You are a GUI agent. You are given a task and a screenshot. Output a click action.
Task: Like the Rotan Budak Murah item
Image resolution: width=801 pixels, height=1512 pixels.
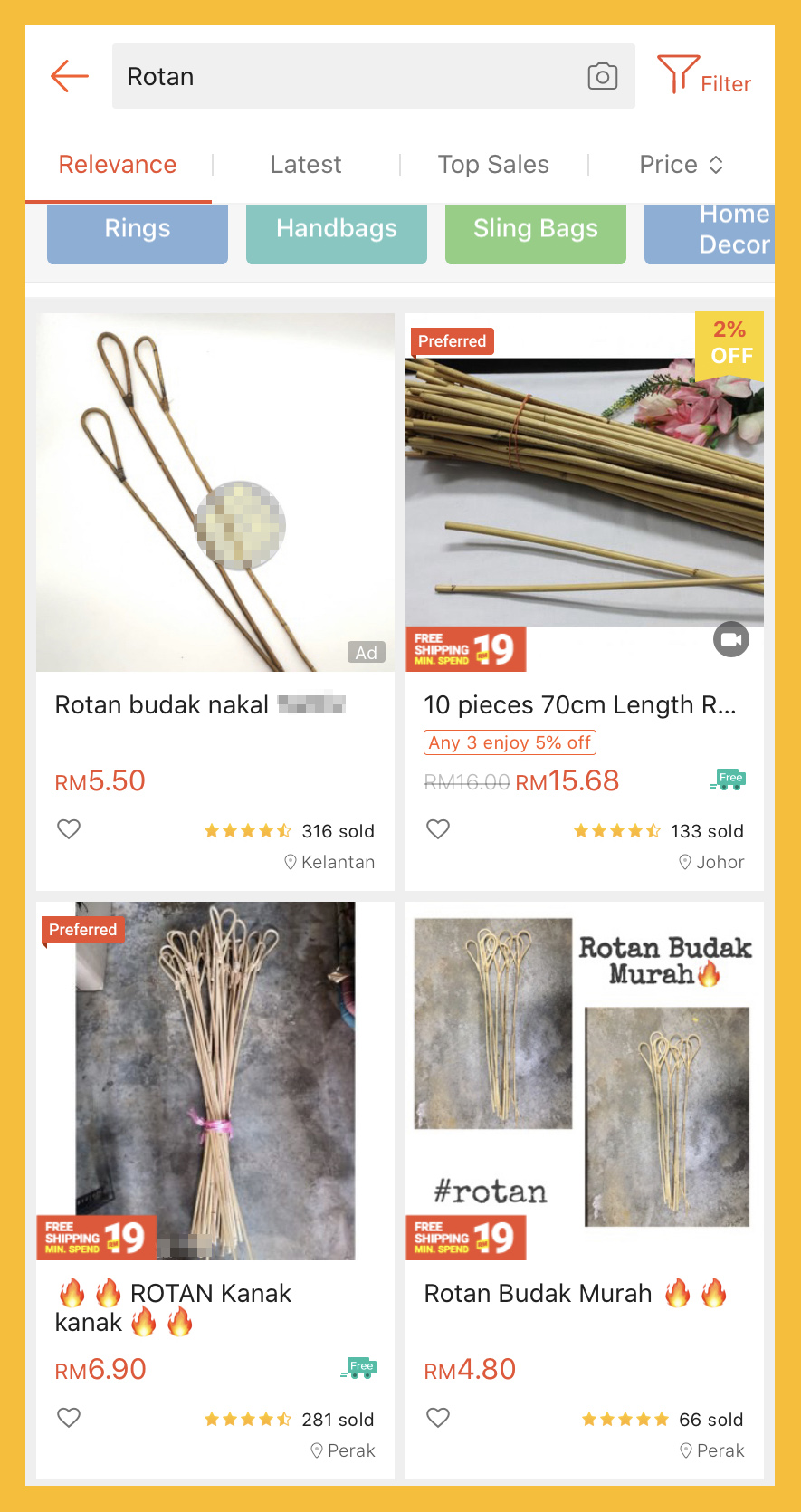pyautogui.click(x=438, y=1418)
